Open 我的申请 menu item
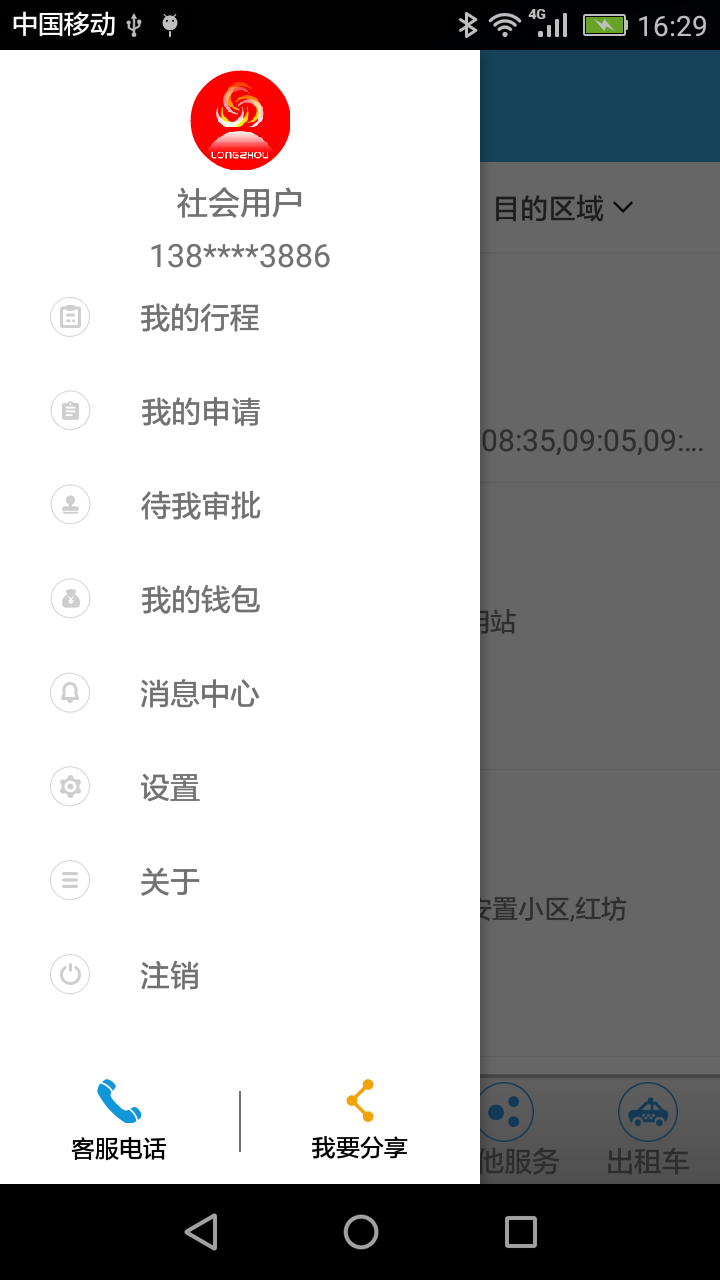Screen dimensions: 720x1280 point(200,412)
